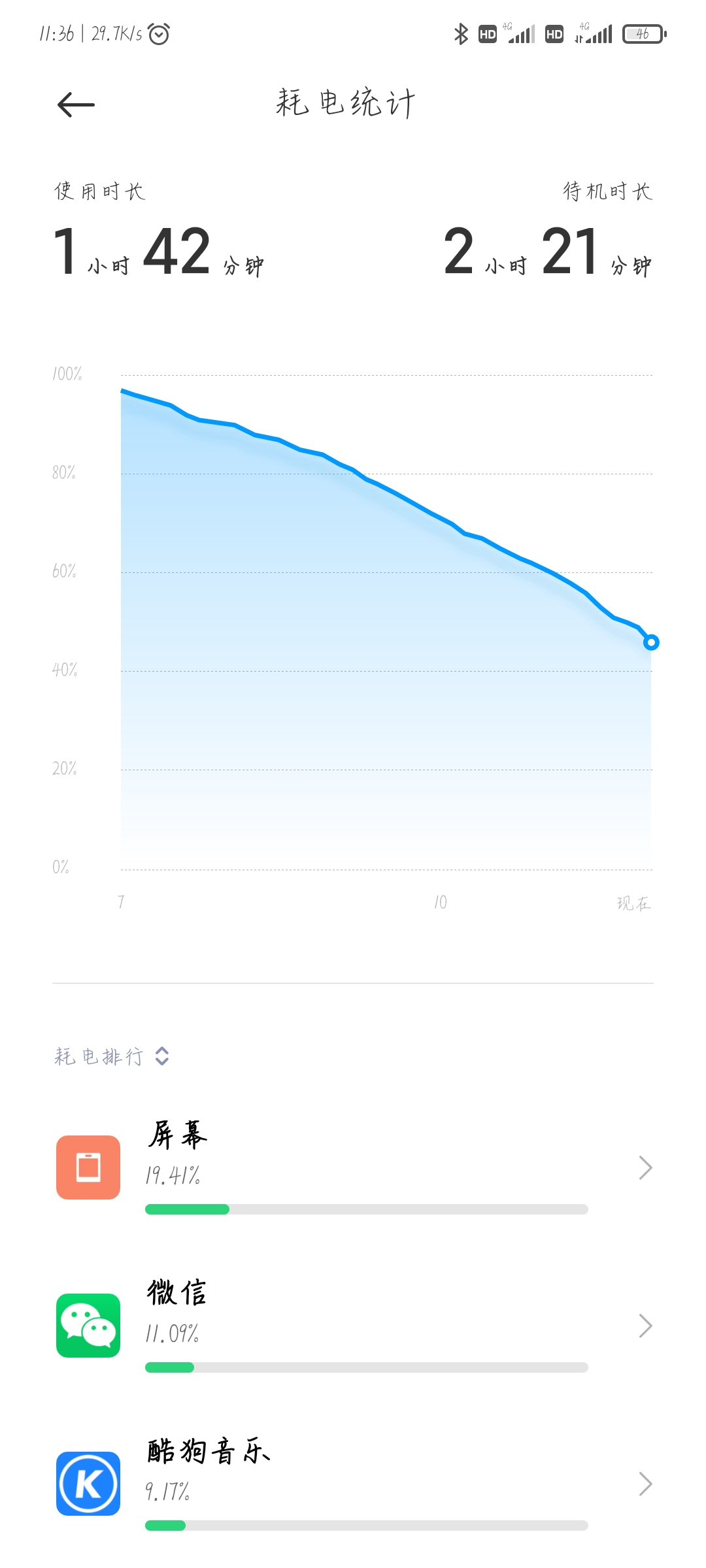
Task: View 微信 battery consumption details
Action: [353, 1326]
